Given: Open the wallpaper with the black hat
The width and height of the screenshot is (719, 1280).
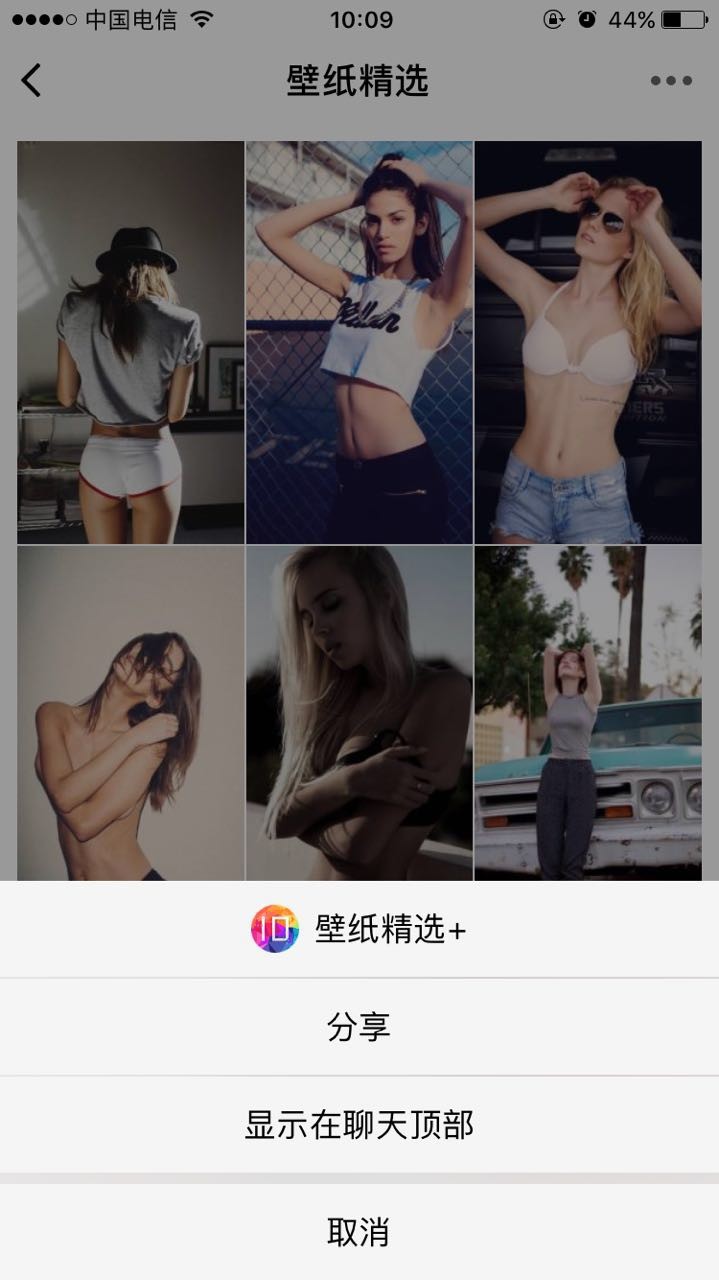Looking at the screenshot, I should [x=131, y=342].
